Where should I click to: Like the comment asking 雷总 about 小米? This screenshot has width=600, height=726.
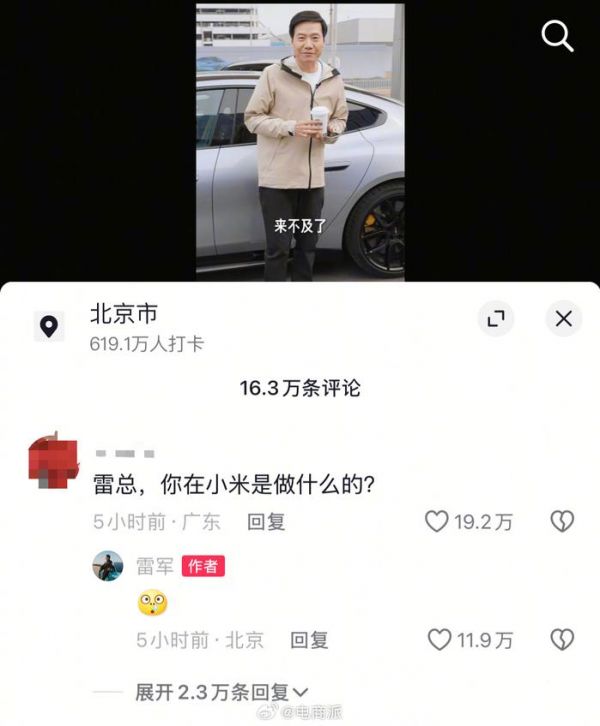pos(437,521)
